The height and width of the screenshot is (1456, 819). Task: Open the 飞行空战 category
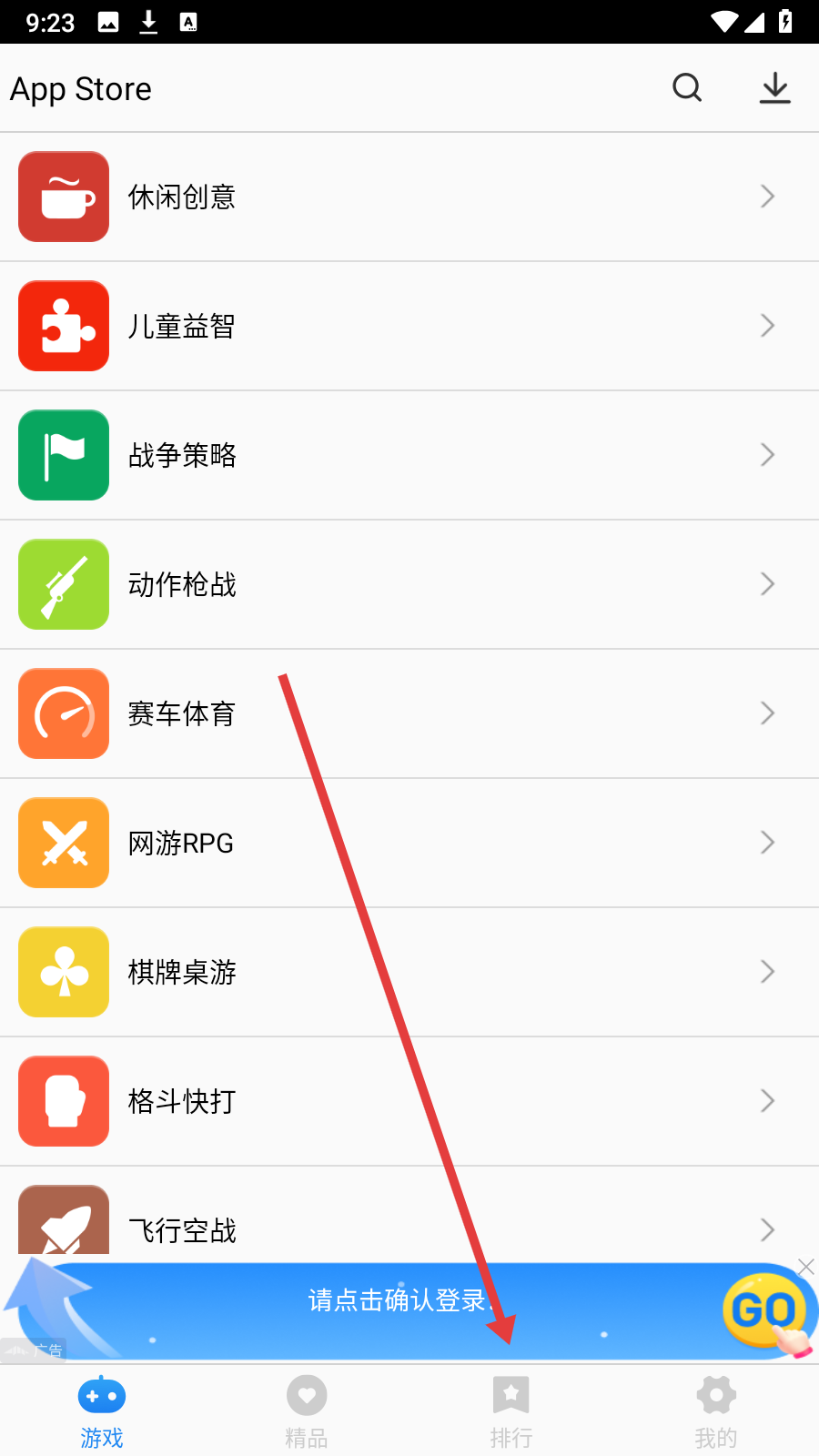point(409,1212)
